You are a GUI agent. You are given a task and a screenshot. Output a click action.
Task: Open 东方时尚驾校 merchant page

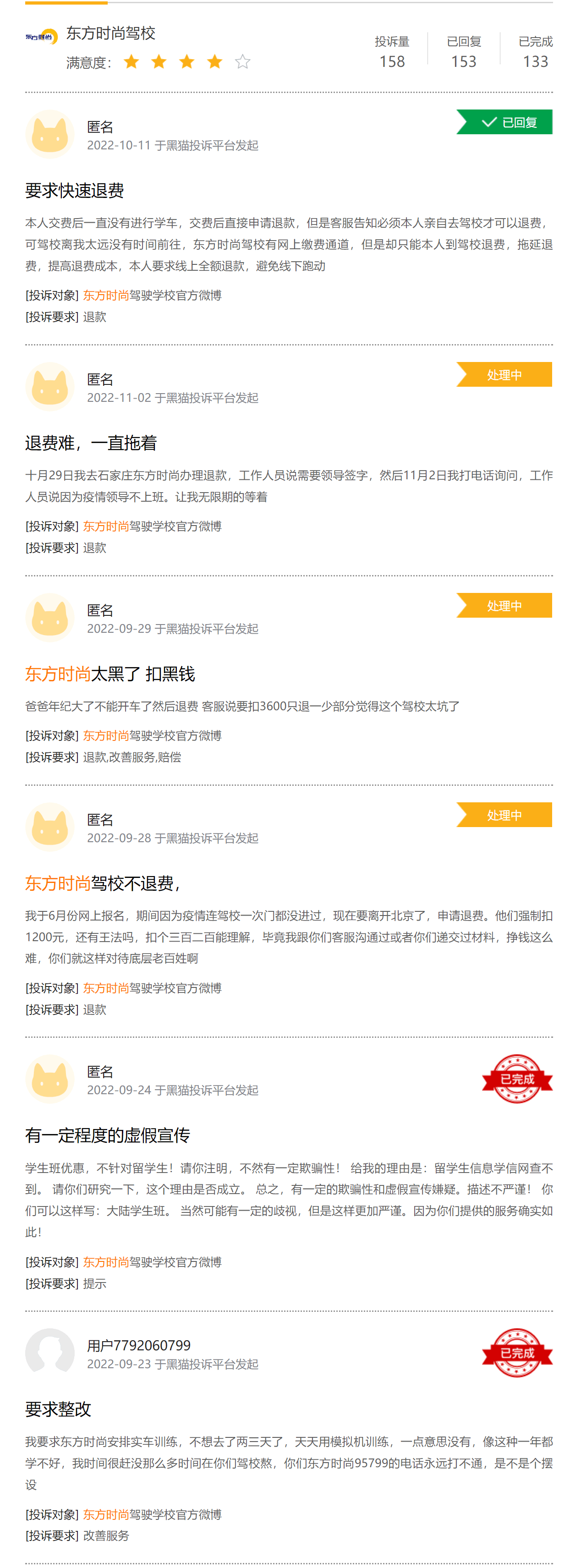[110, 33]
